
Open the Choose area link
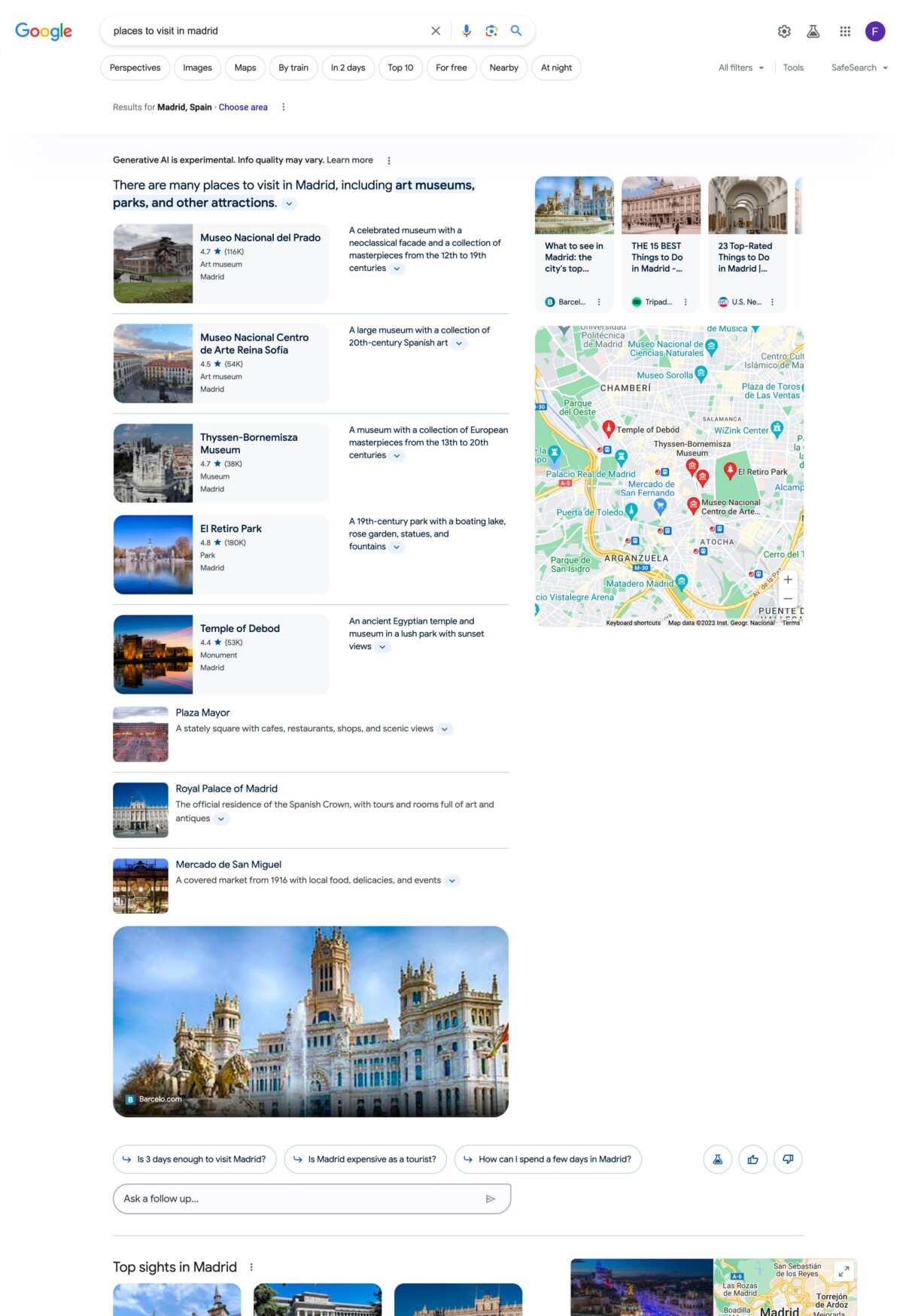(242, 107)
